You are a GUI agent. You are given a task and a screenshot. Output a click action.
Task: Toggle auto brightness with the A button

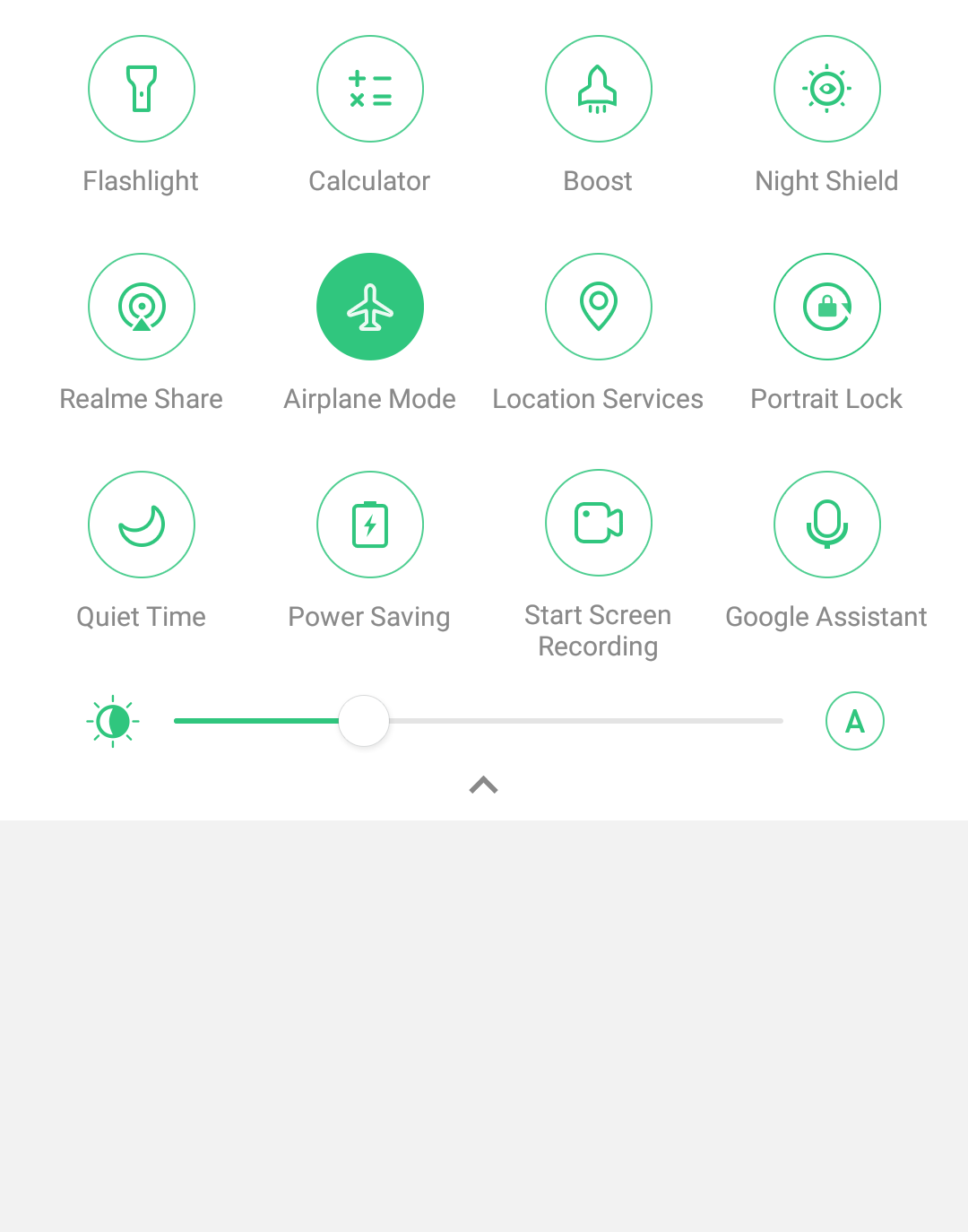[x=855, y=721]
